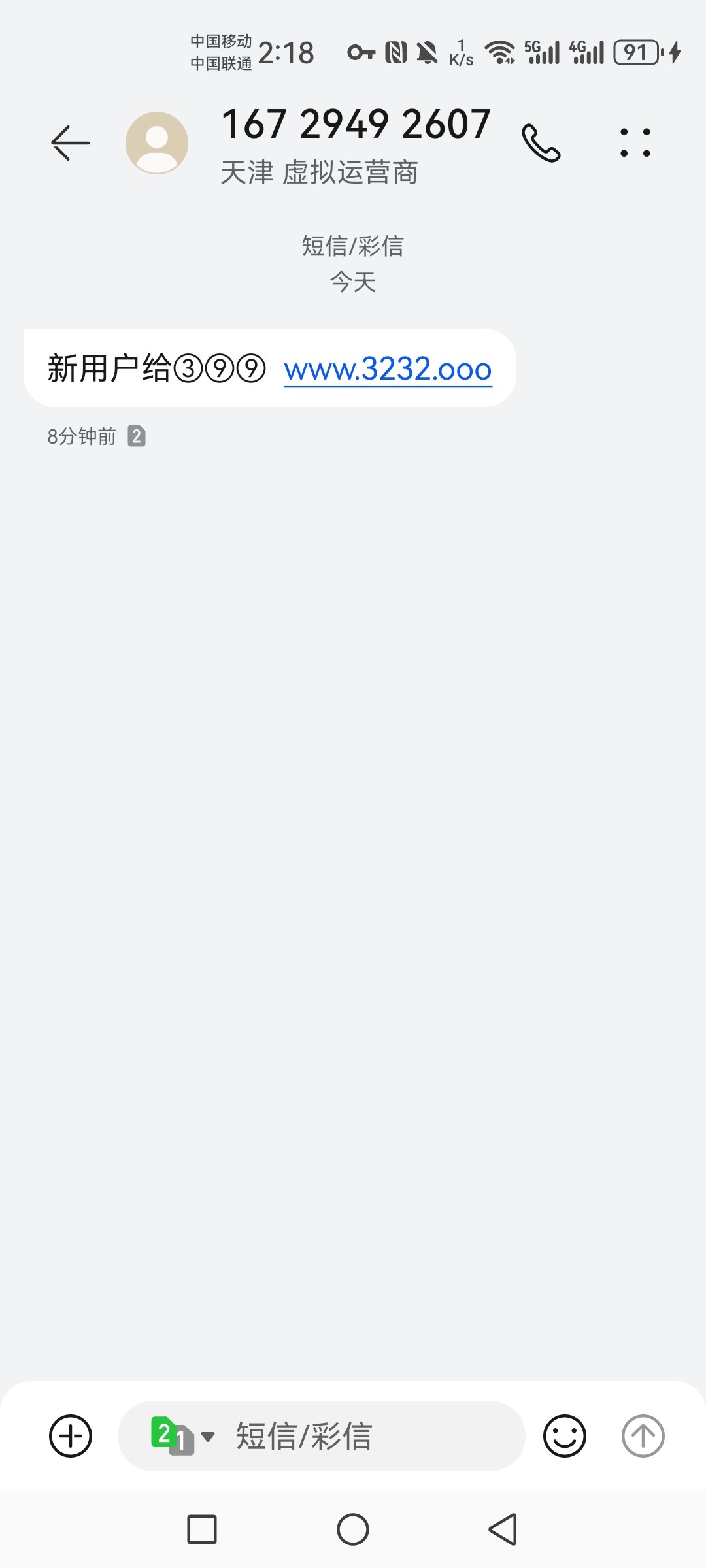Open the plus attachment button

pos(71,1436)
